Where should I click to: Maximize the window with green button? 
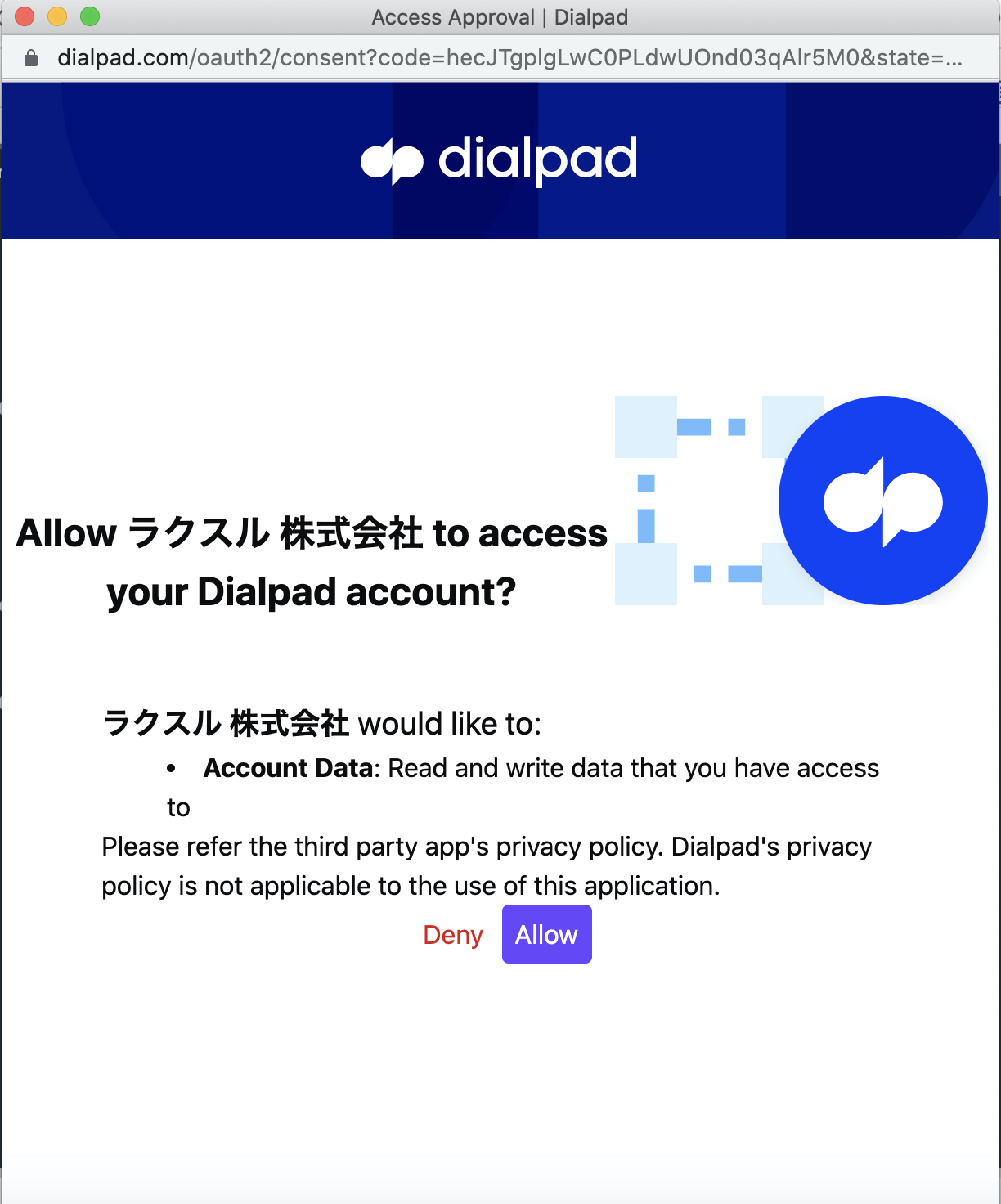pos(90,16)
